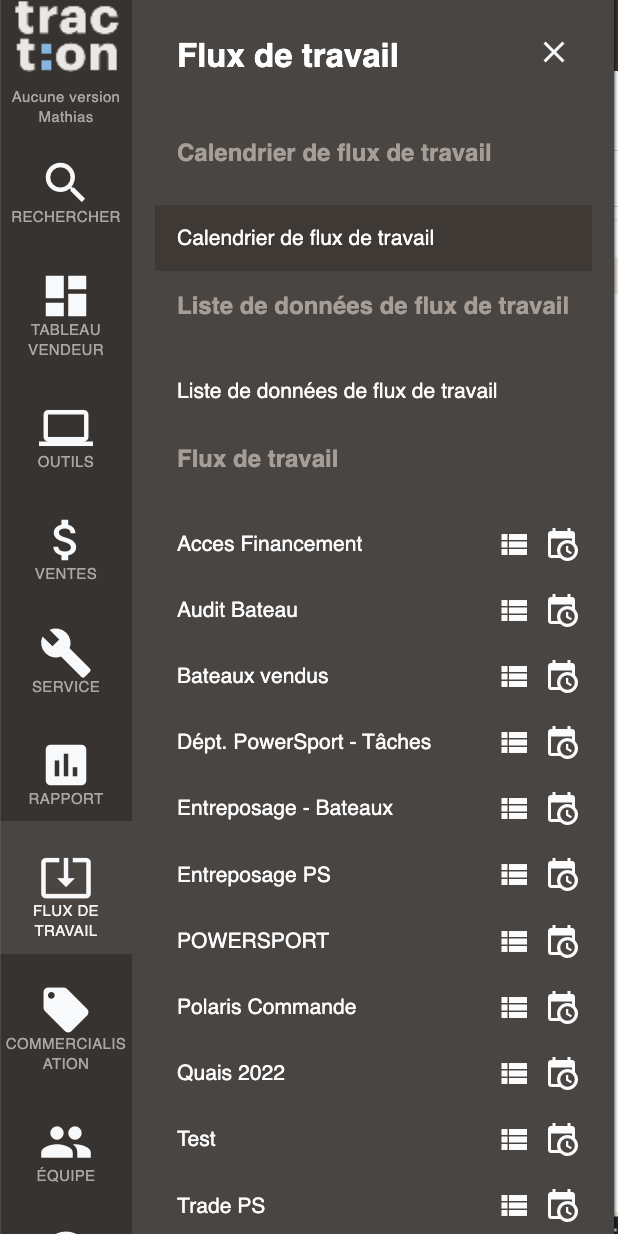Go to Rechercher in the sidebar
The height and width of the screenshot is (1234, 618).
[66, 195]
